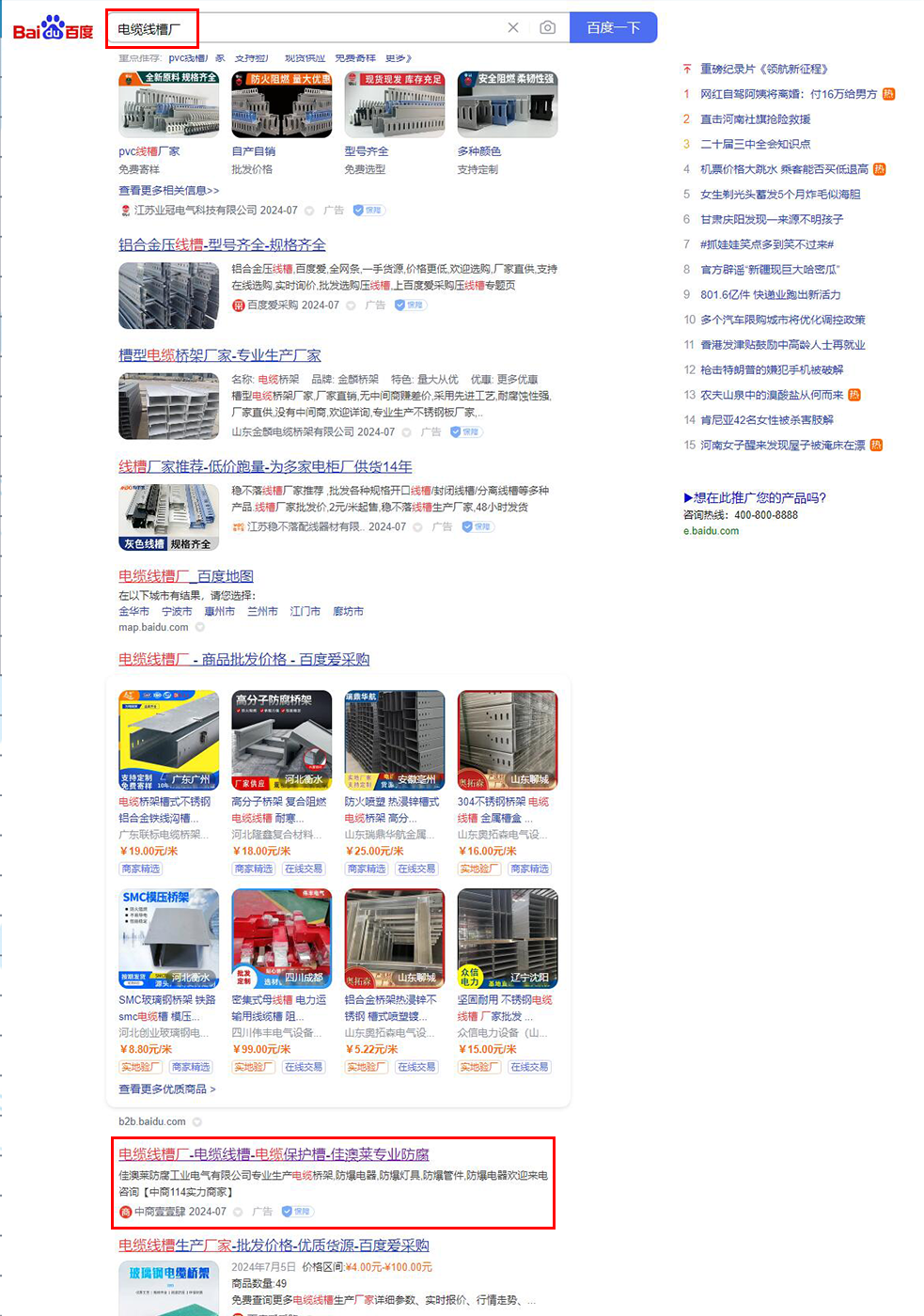The height and width of the screenshot is (1316, 924).
Task: Open 电缆线槽厂-商品批发价格 百度爱采购 link
Action: pyautogui.click(x=244, y=660)
